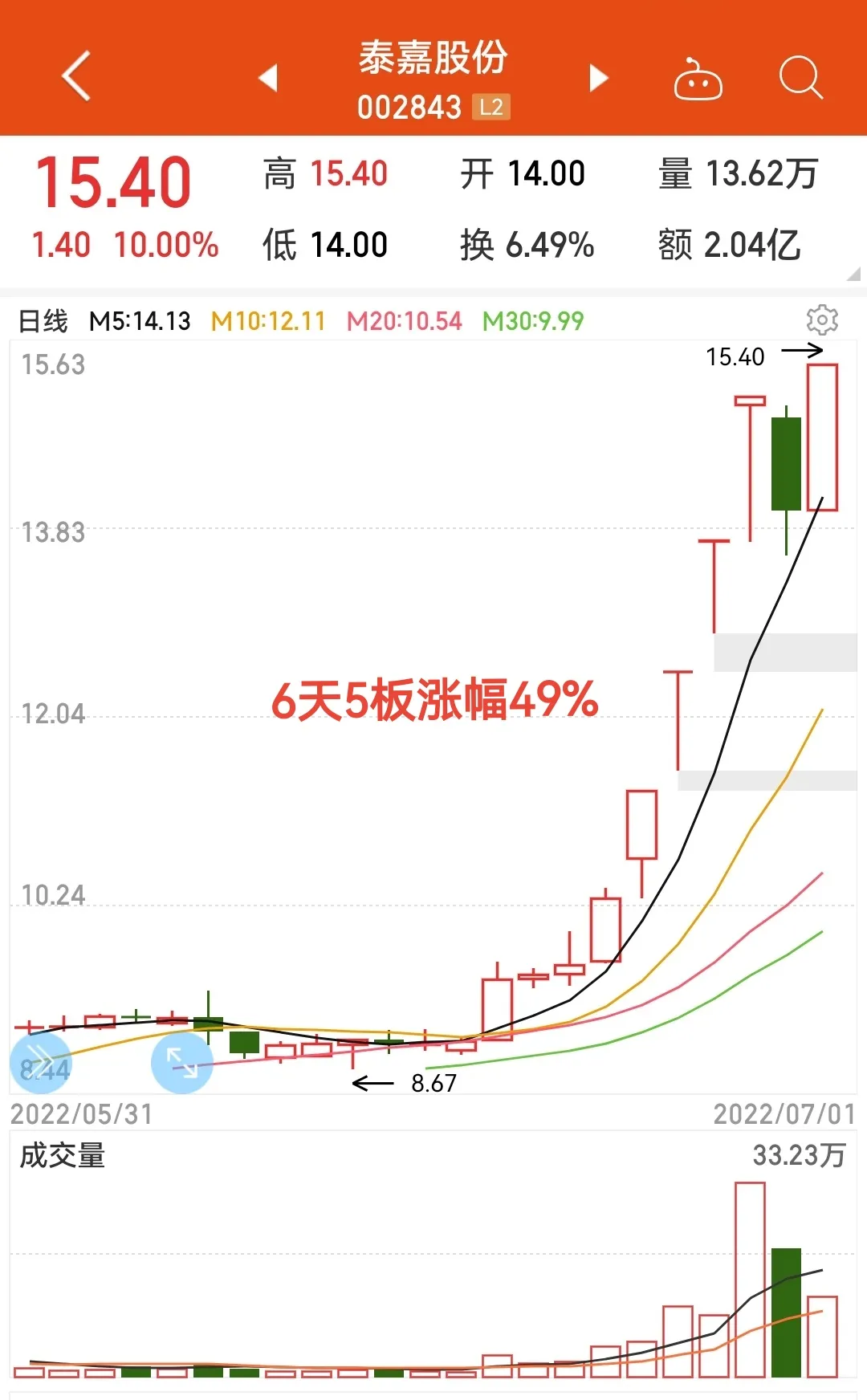The height and width of the screenshot is (1400, 867).
Task: Go back using the top-left arrow
Action: click(x=76, y=77)
